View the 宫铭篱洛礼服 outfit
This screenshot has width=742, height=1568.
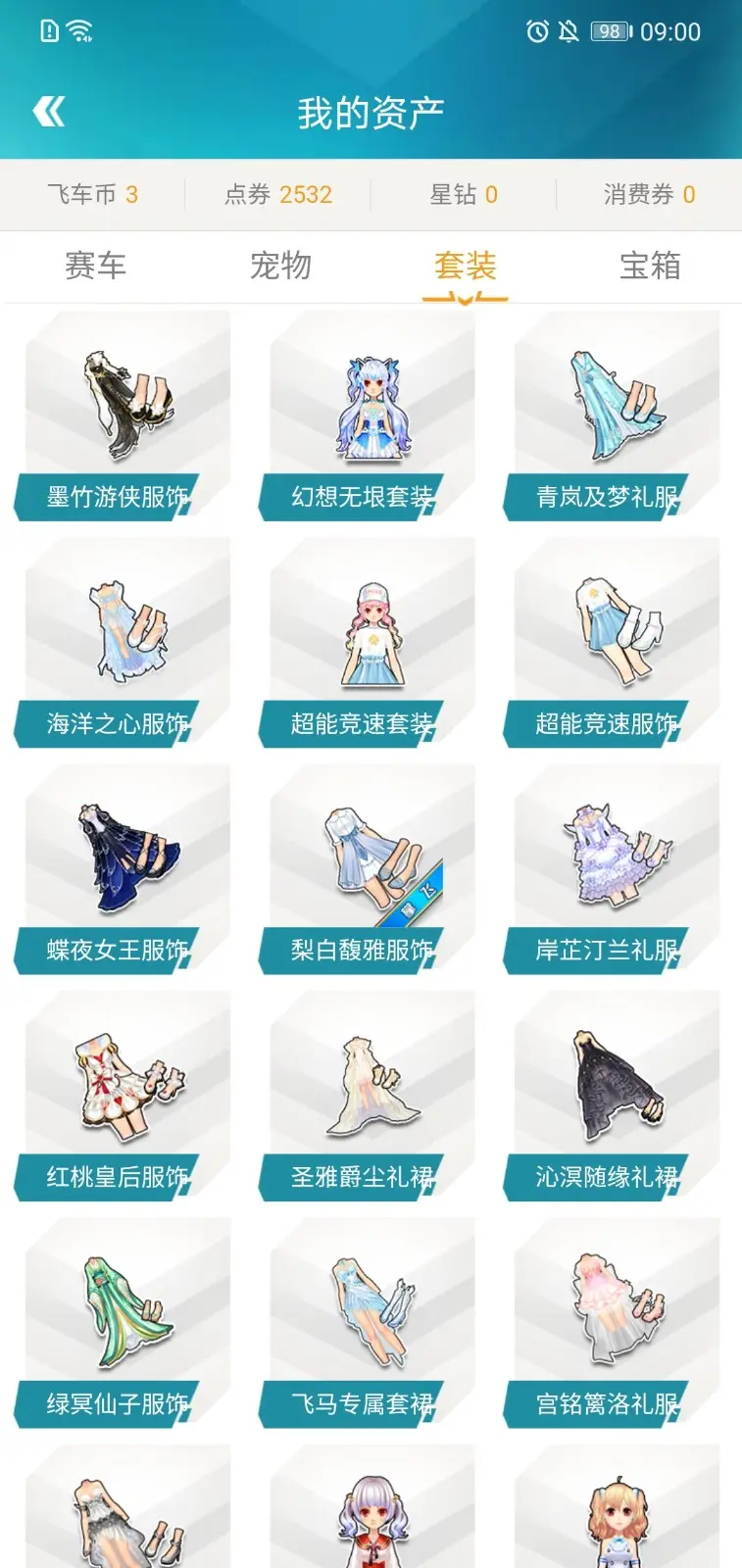[612, 1323]
